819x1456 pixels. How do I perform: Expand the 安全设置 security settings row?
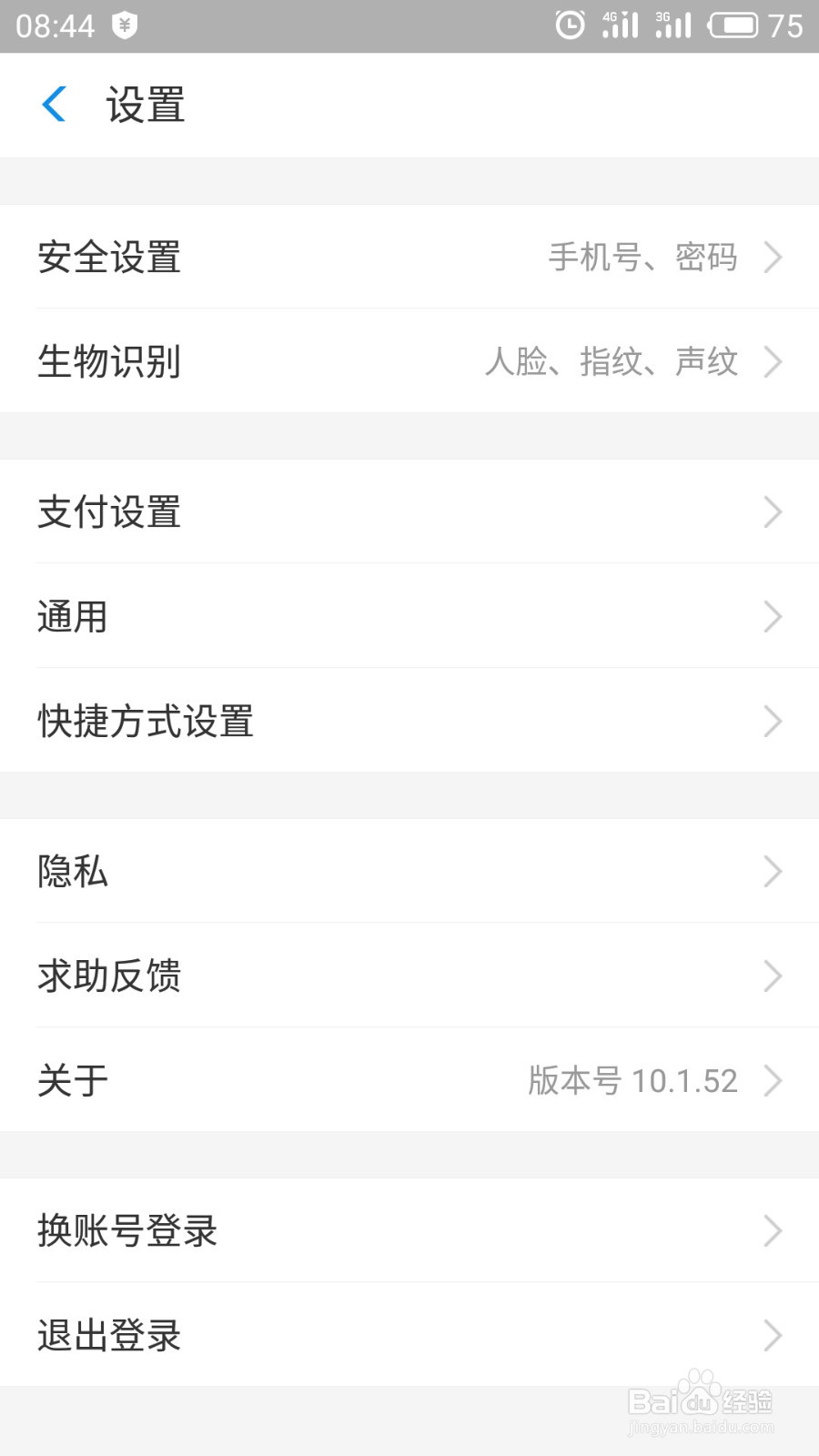[409, 258]
